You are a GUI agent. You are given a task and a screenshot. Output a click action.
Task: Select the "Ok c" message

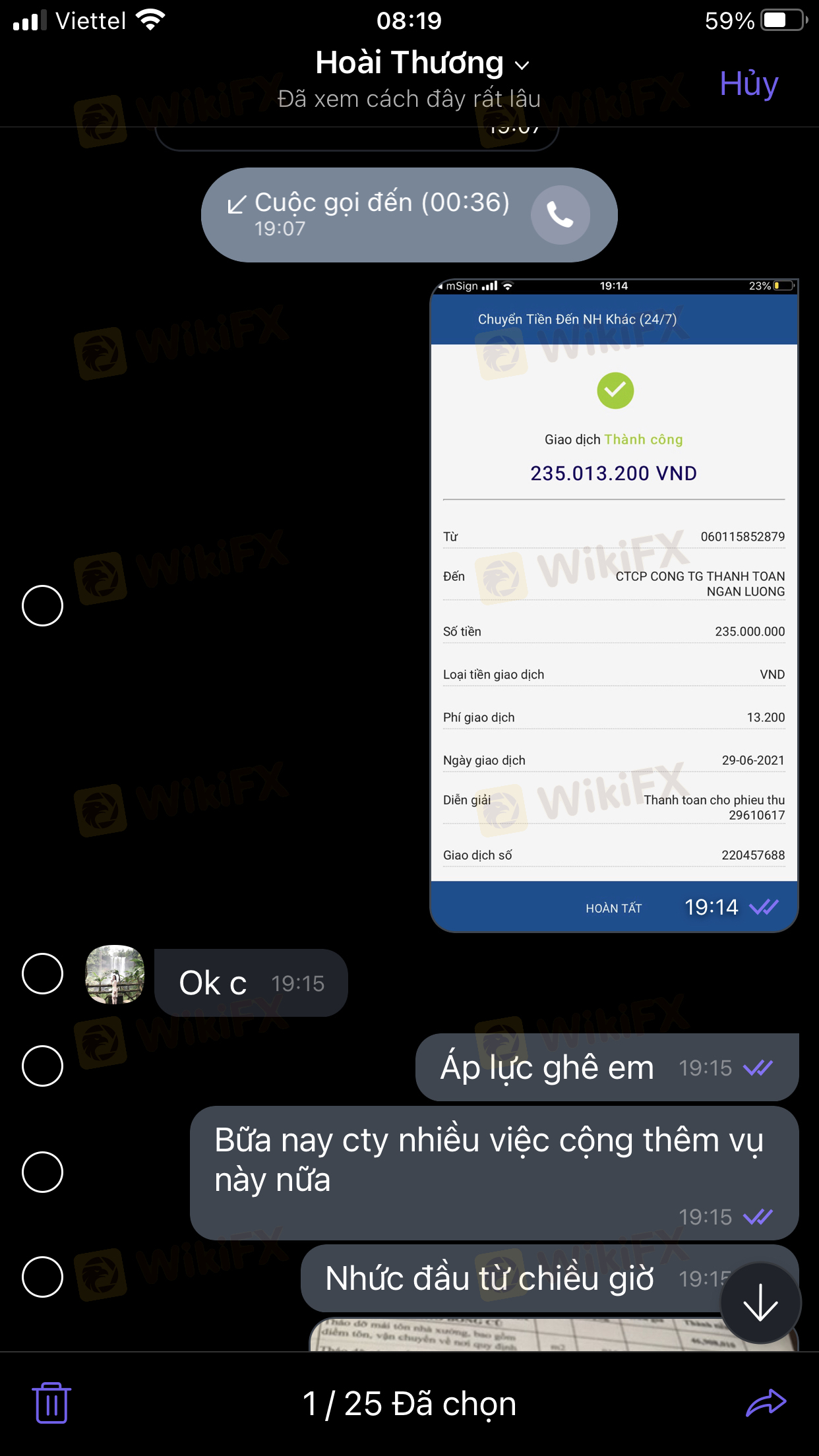click(x=42, y=973)
